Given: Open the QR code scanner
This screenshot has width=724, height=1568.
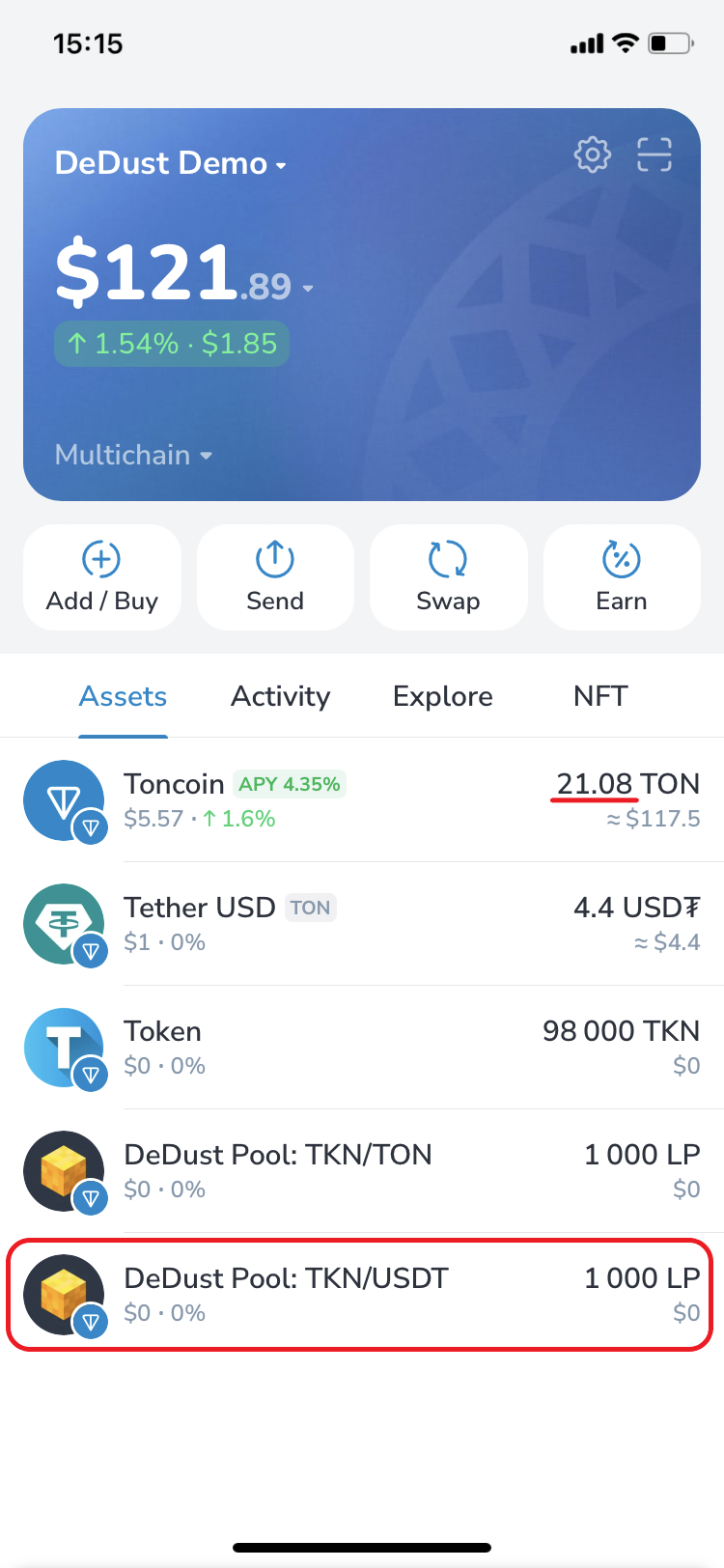Looking at the screenshot, I should tap(654, 154).
